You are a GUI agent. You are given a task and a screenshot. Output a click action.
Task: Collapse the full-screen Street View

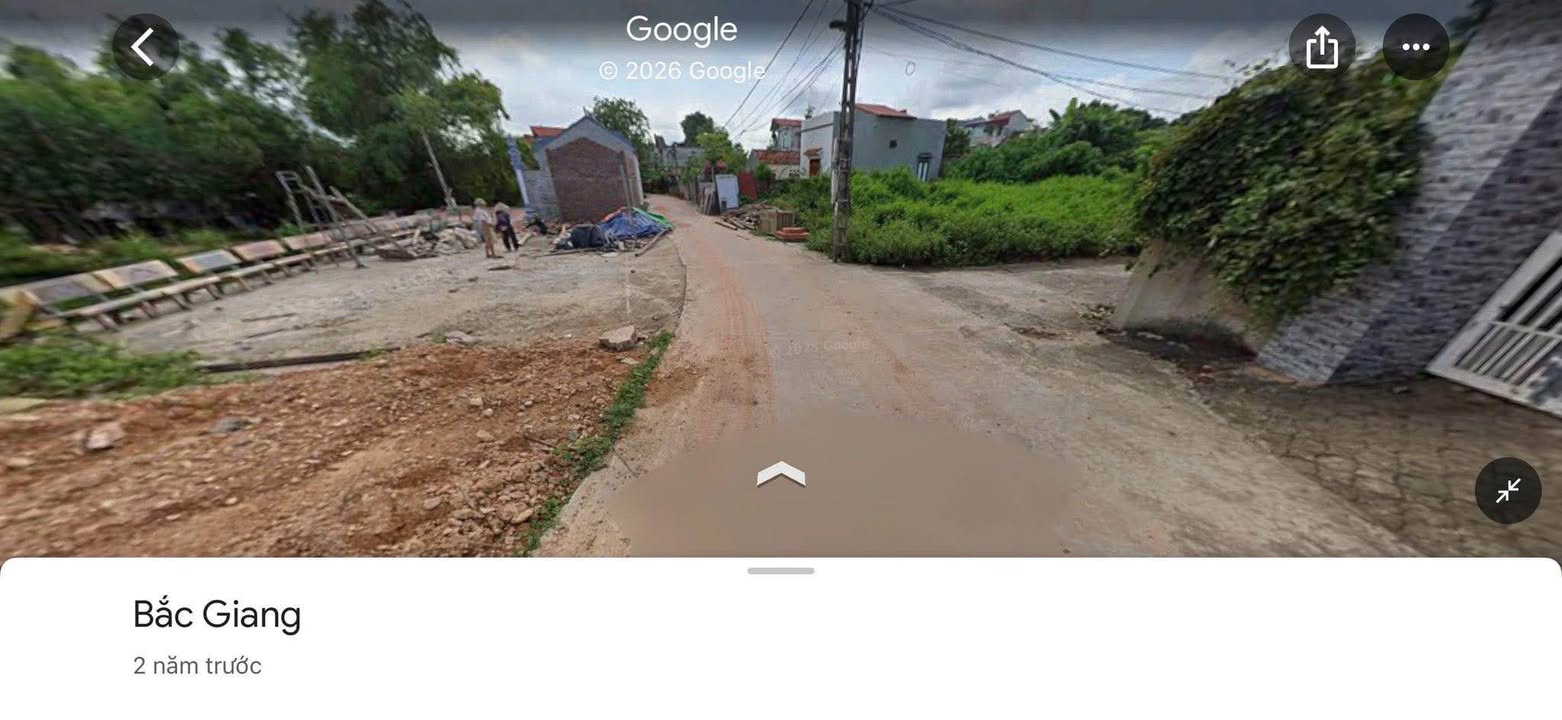(1507, 491)
